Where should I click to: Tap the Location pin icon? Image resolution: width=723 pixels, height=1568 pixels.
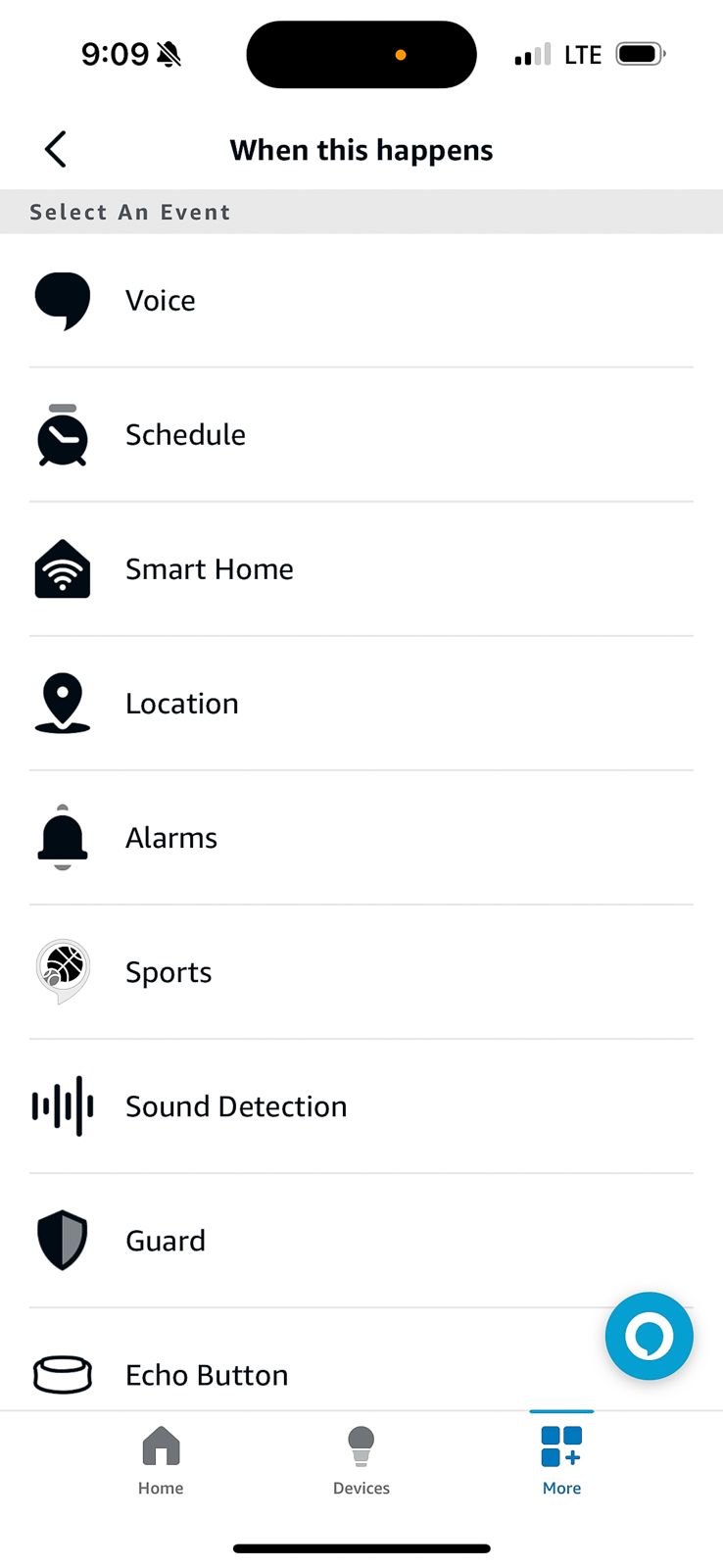[x=62, y=703]
